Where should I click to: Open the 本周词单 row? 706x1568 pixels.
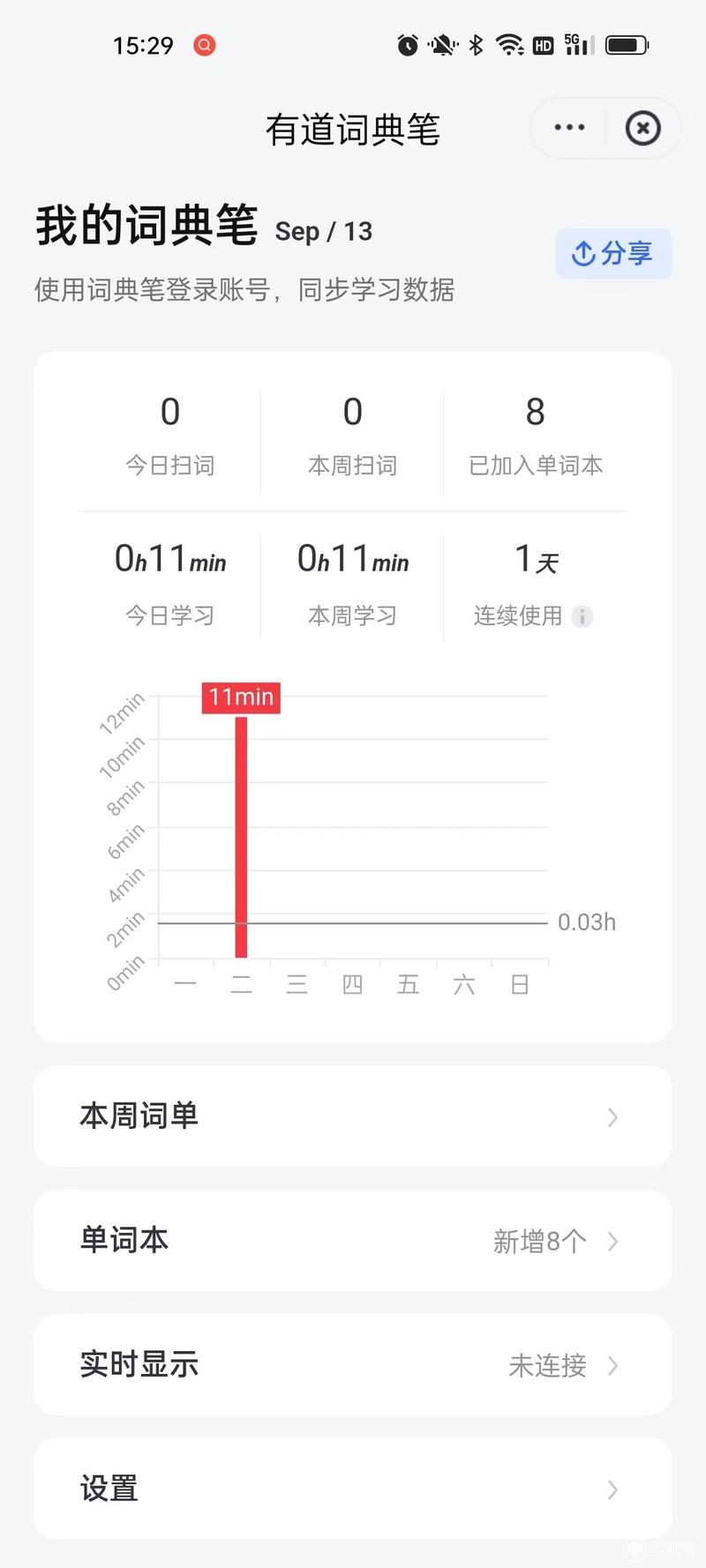353,1116
